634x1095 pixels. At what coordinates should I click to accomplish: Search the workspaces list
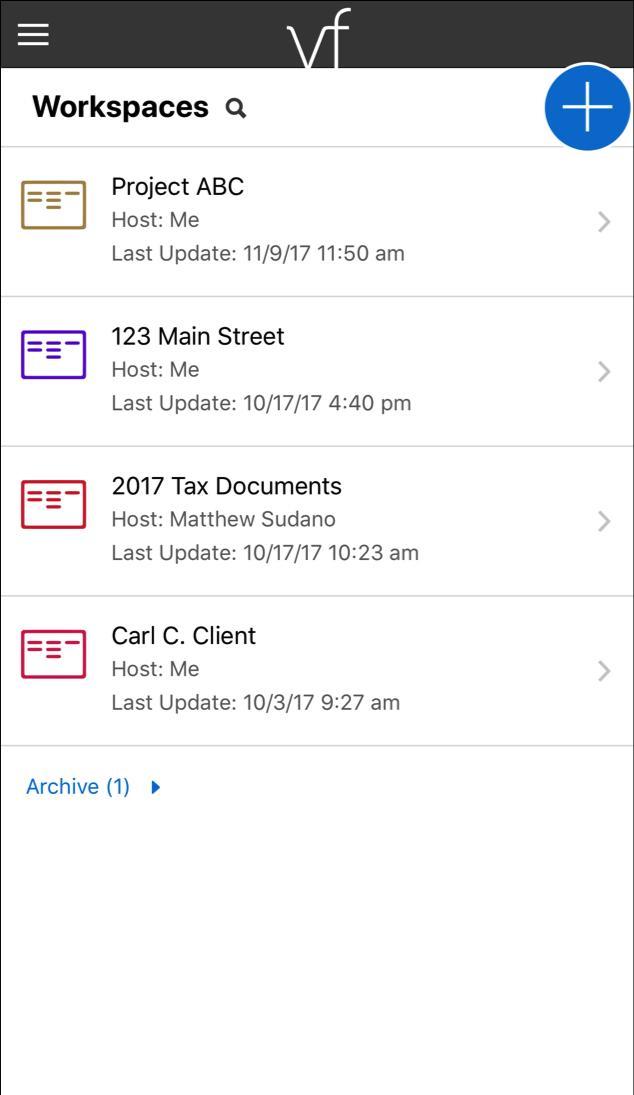[236, 108]
